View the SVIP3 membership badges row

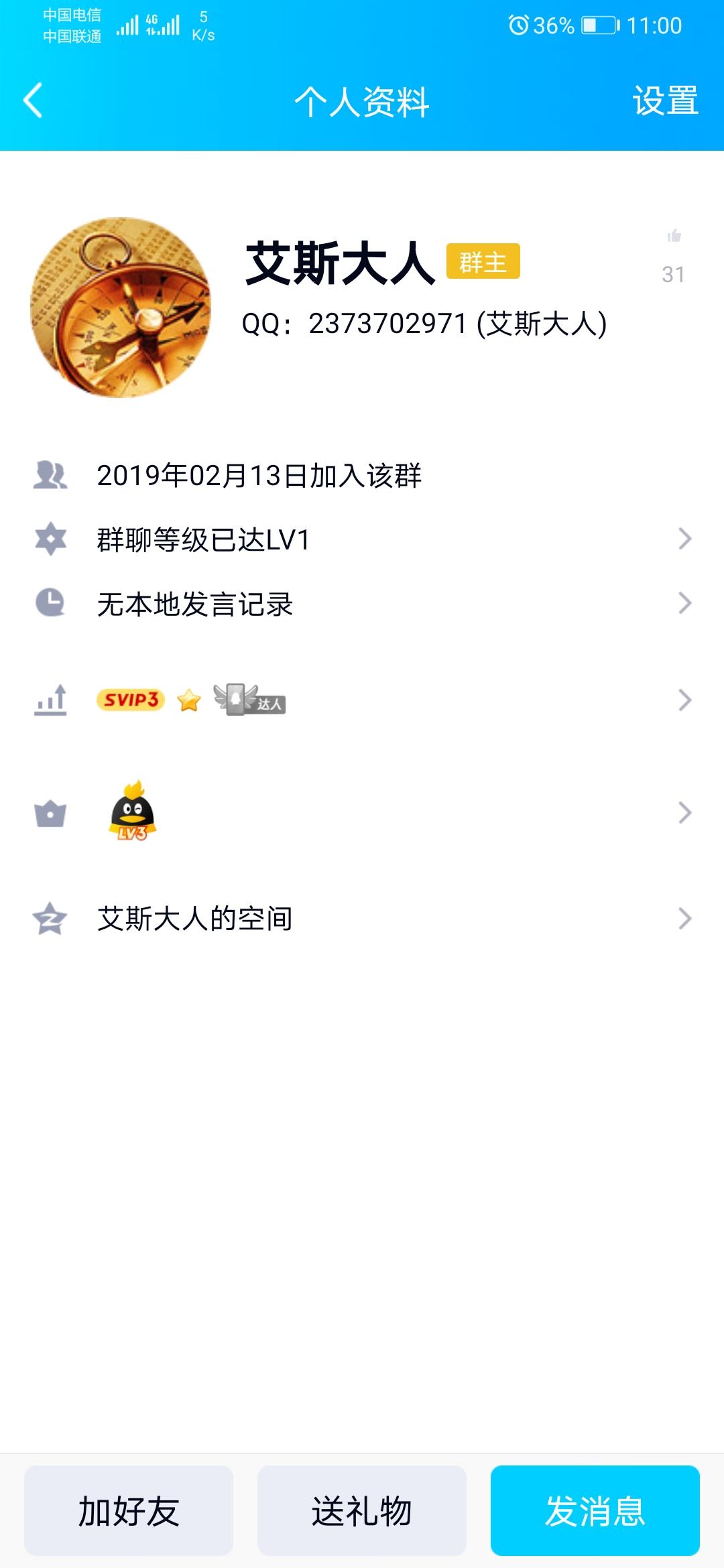(362, 700)
